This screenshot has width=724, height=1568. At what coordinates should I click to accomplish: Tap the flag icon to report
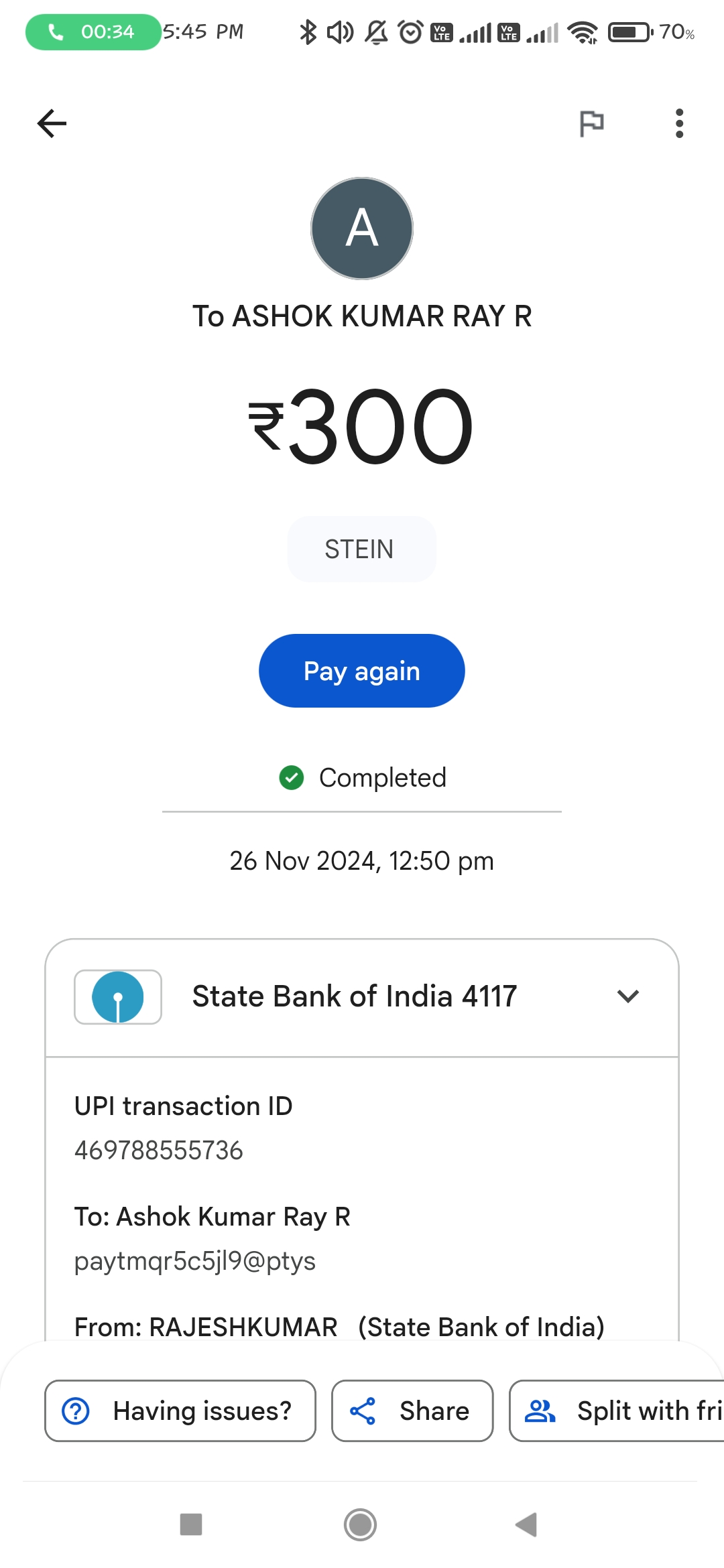coord(591,123)
